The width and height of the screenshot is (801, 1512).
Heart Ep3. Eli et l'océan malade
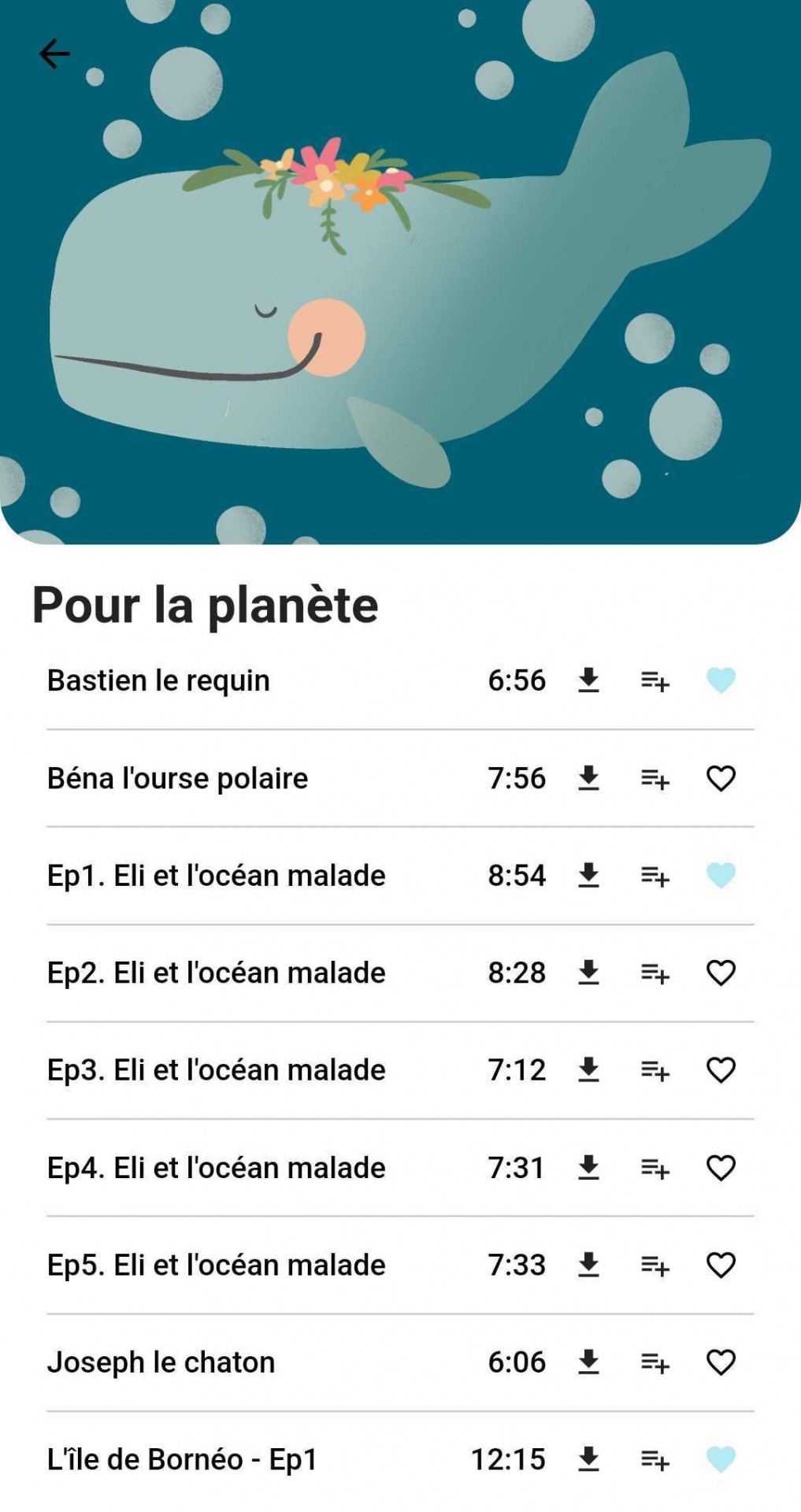pos(721,1070)
